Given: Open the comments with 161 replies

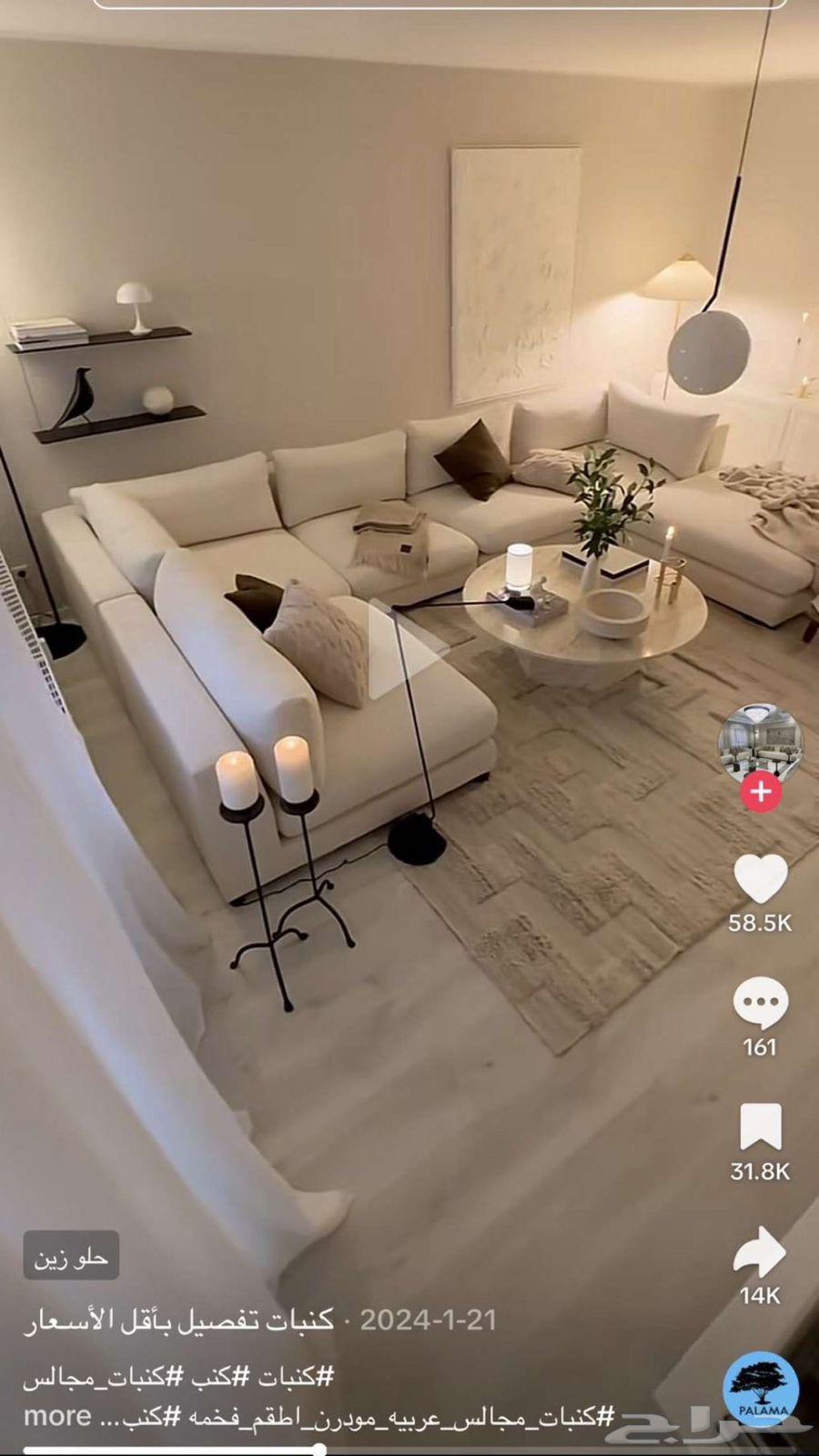Looking at the screenshot, I should pos(761,1004).
